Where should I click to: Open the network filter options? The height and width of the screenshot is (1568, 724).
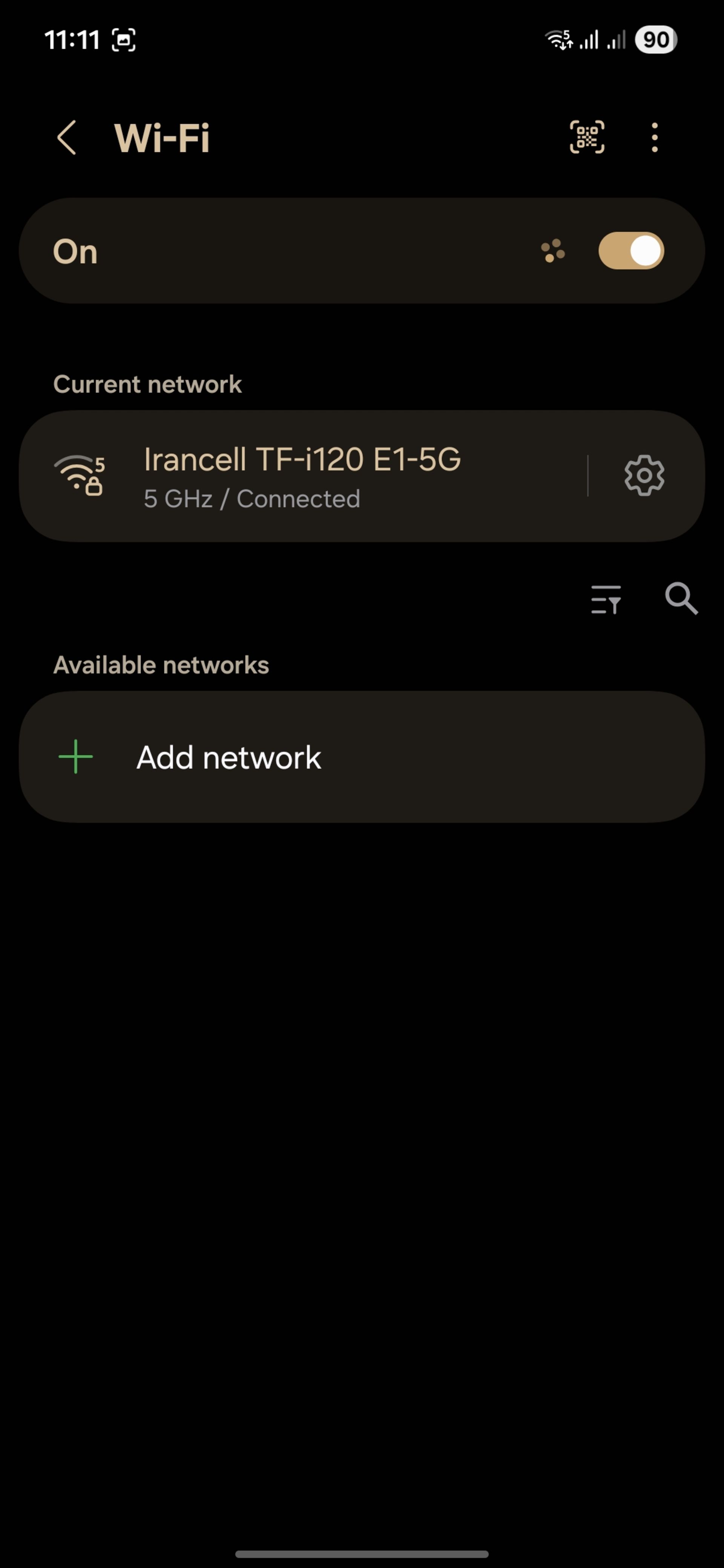[x=606, y=600]
